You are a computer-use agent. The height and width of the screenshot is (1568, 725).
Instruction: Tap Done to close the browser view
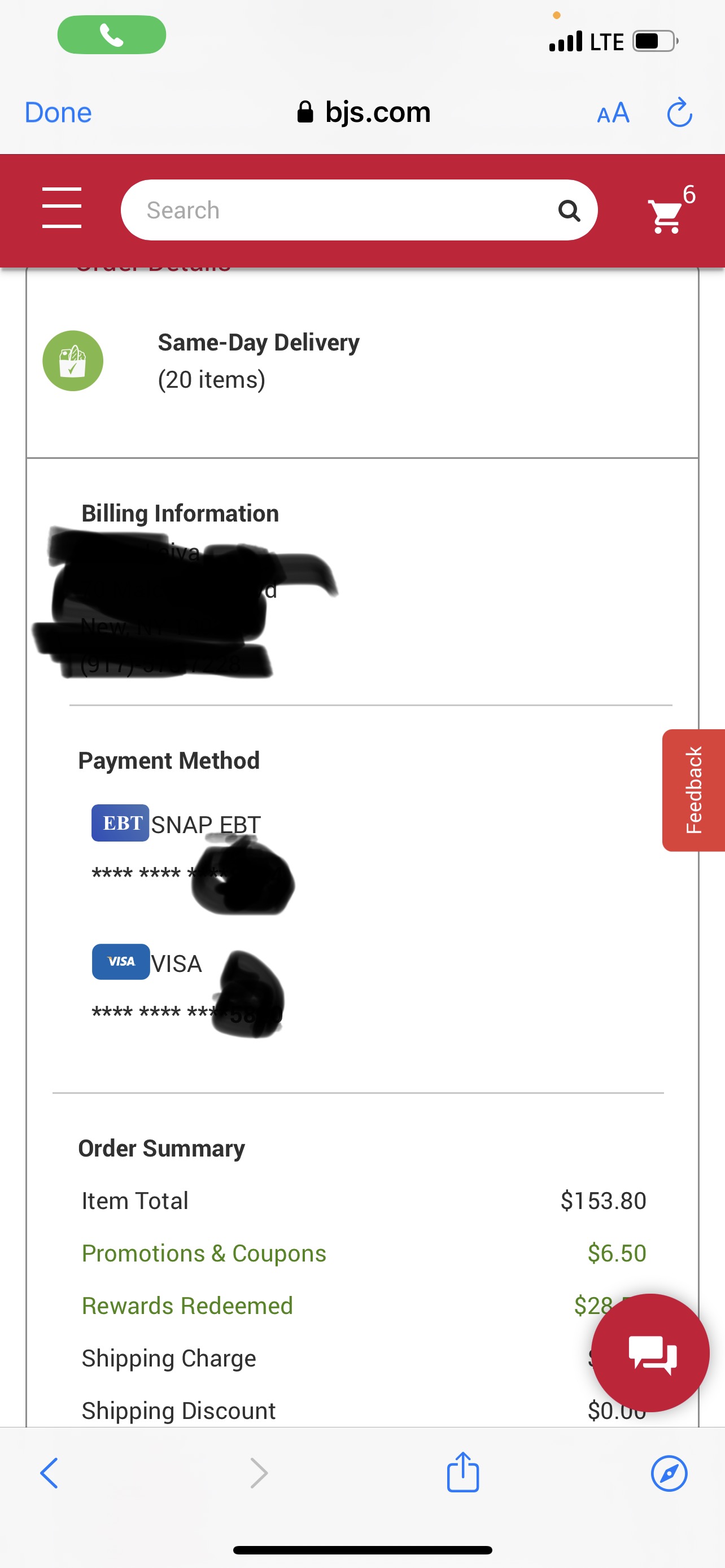click(x=58, y=113)
